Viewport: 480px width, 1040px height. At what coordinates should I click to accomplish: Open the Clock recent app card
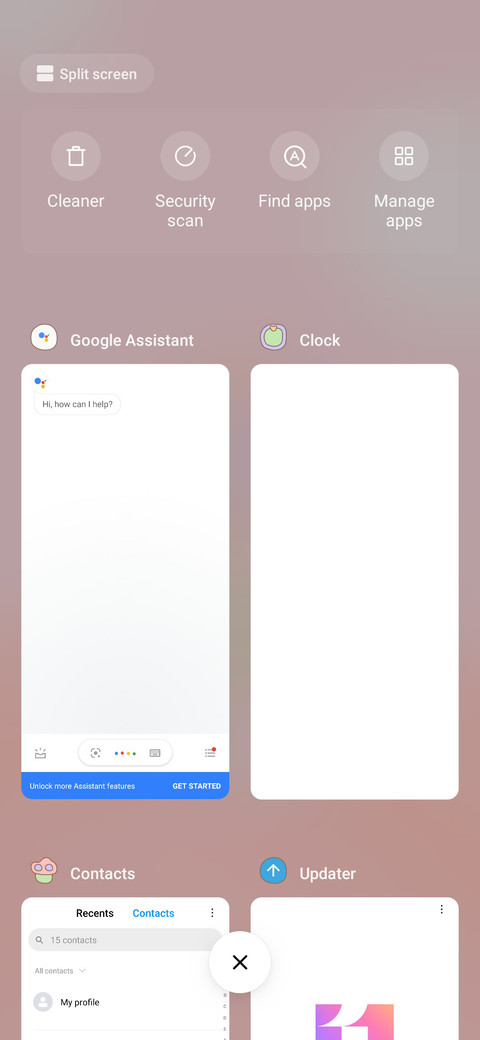[355, 581]
